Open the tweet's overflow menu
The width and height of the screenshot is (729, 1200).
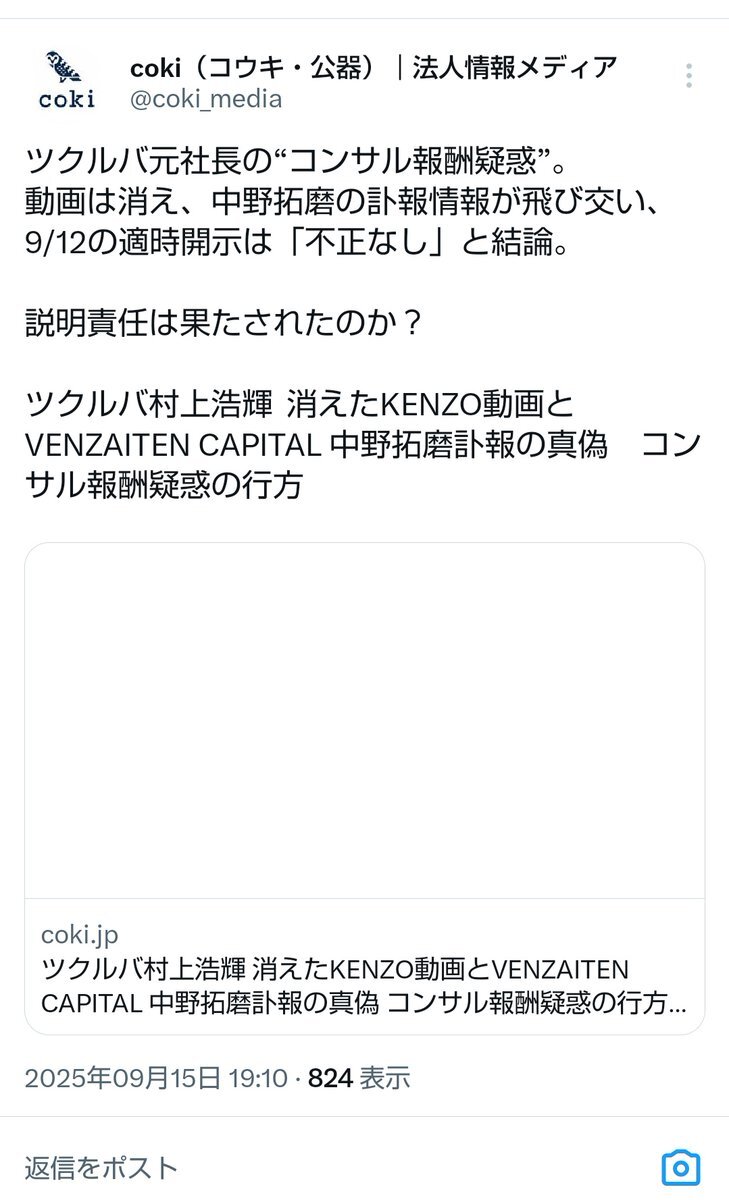[689, 76]
